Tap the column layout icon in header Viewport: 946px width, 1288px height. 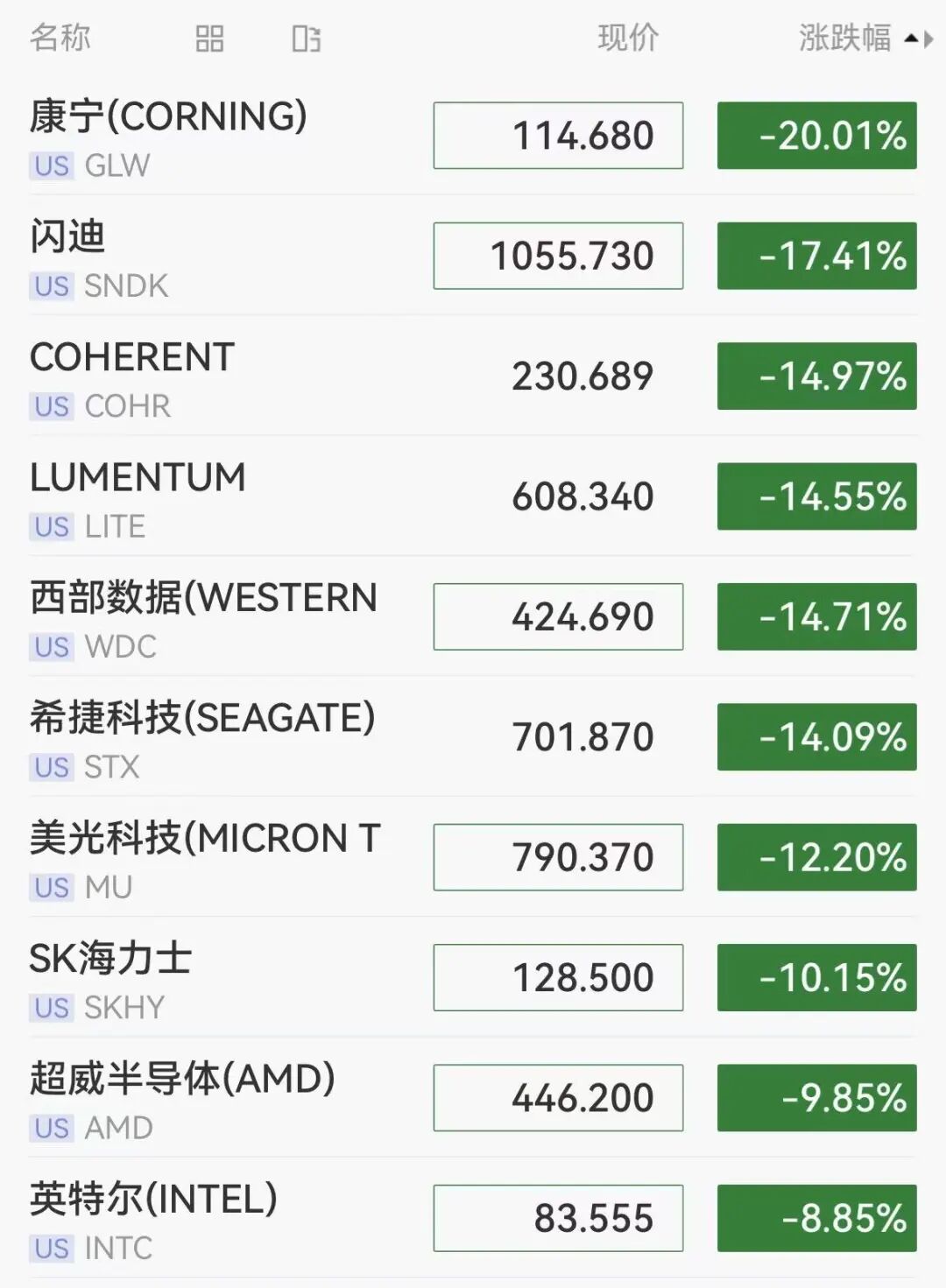306,39
